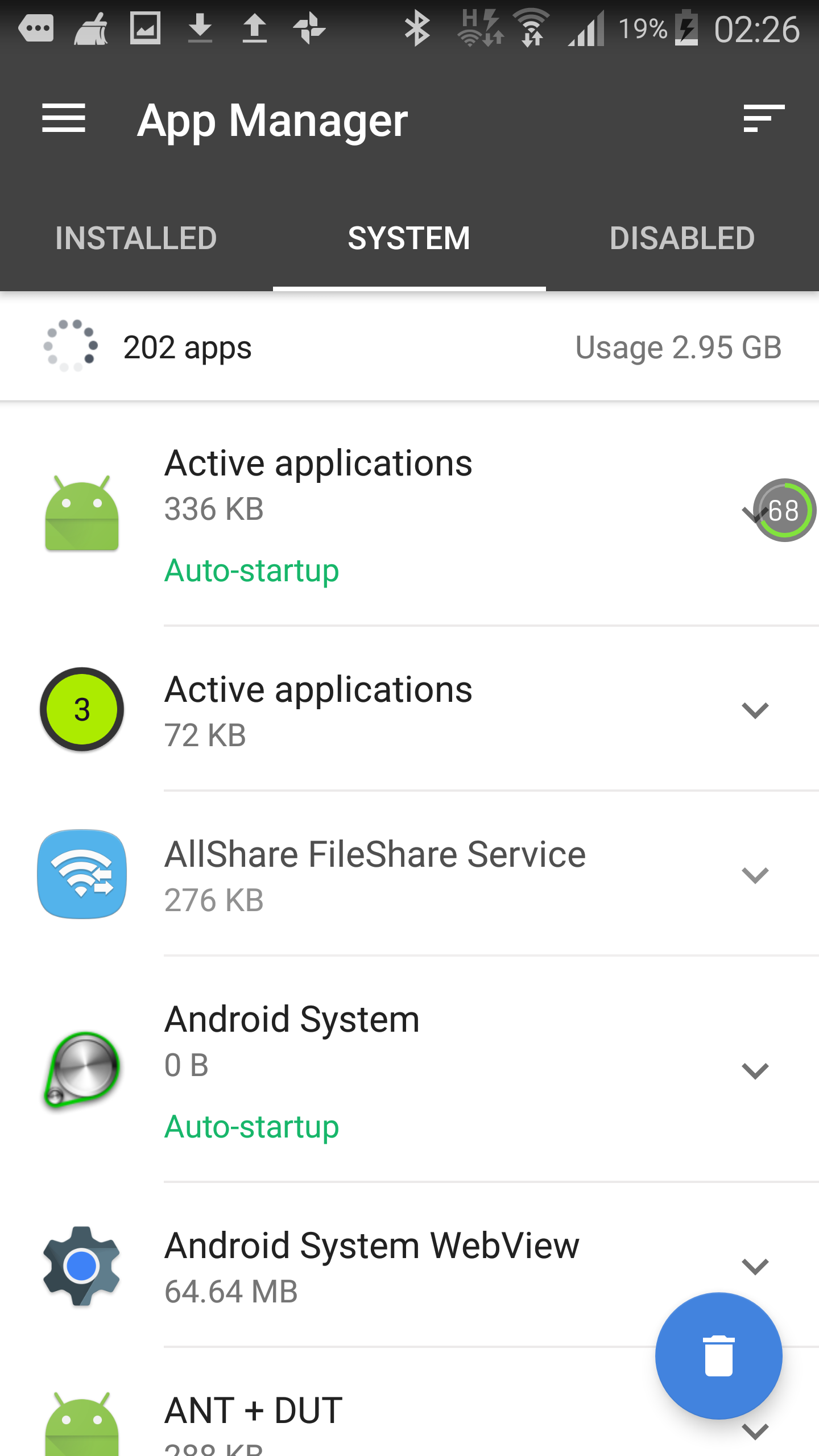Open the navigation drawer menu
The width and height of the screenshot is (819, 1456).
point(64,118)
